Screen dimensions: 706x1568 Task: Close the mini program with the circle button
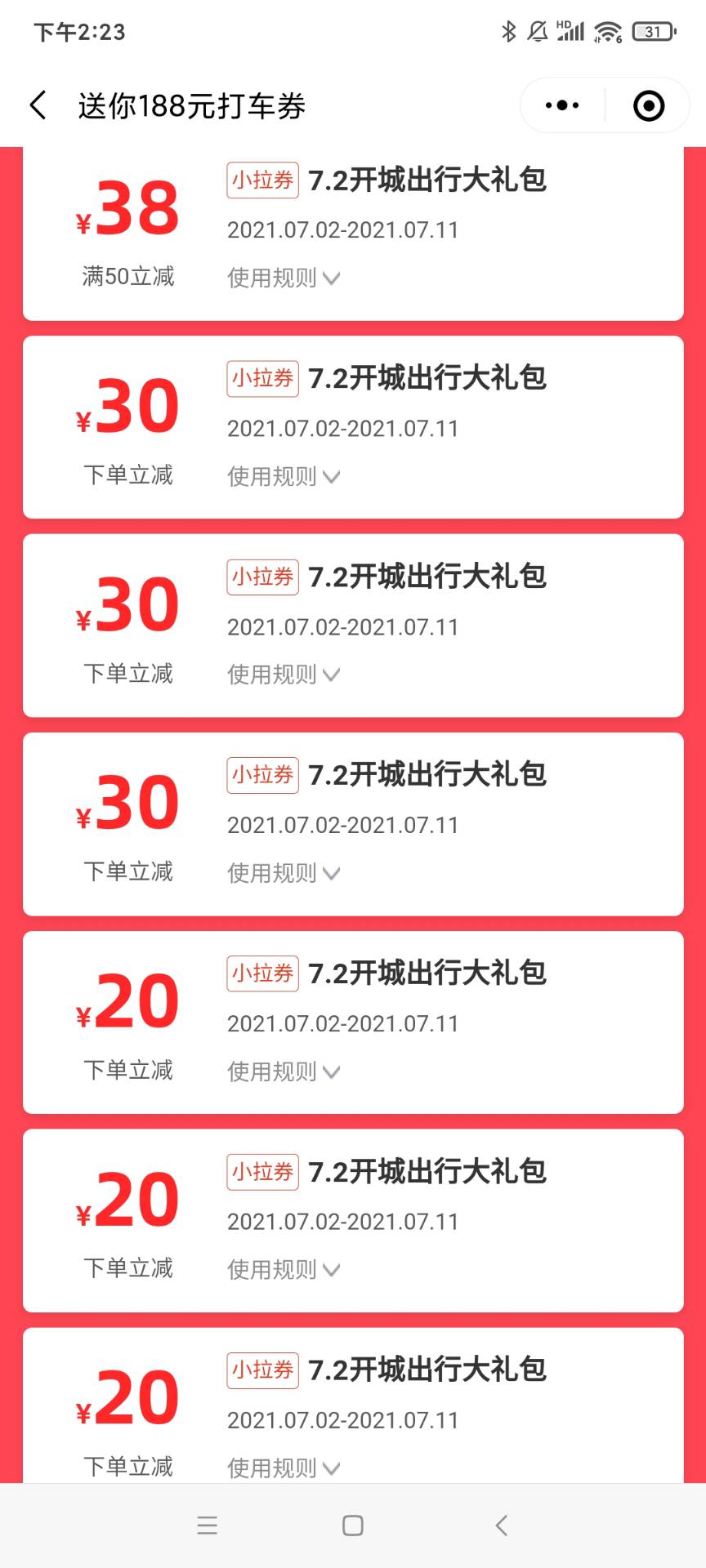[x=649, y=105]
